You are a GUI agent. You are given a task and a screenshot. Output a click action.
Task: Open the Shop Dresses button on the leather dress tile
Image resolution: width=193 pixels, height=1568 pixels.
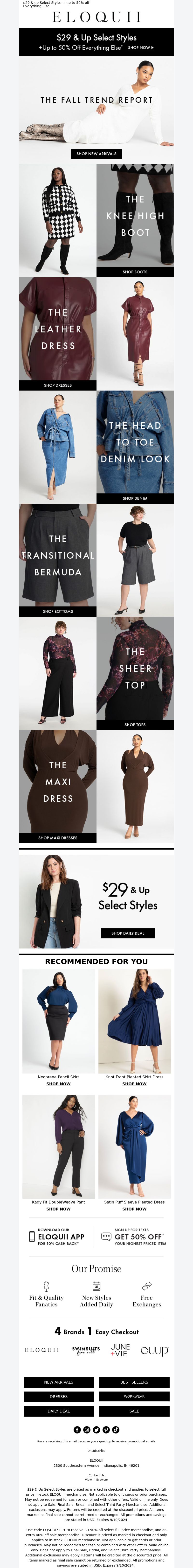click(x=58, y=385)
